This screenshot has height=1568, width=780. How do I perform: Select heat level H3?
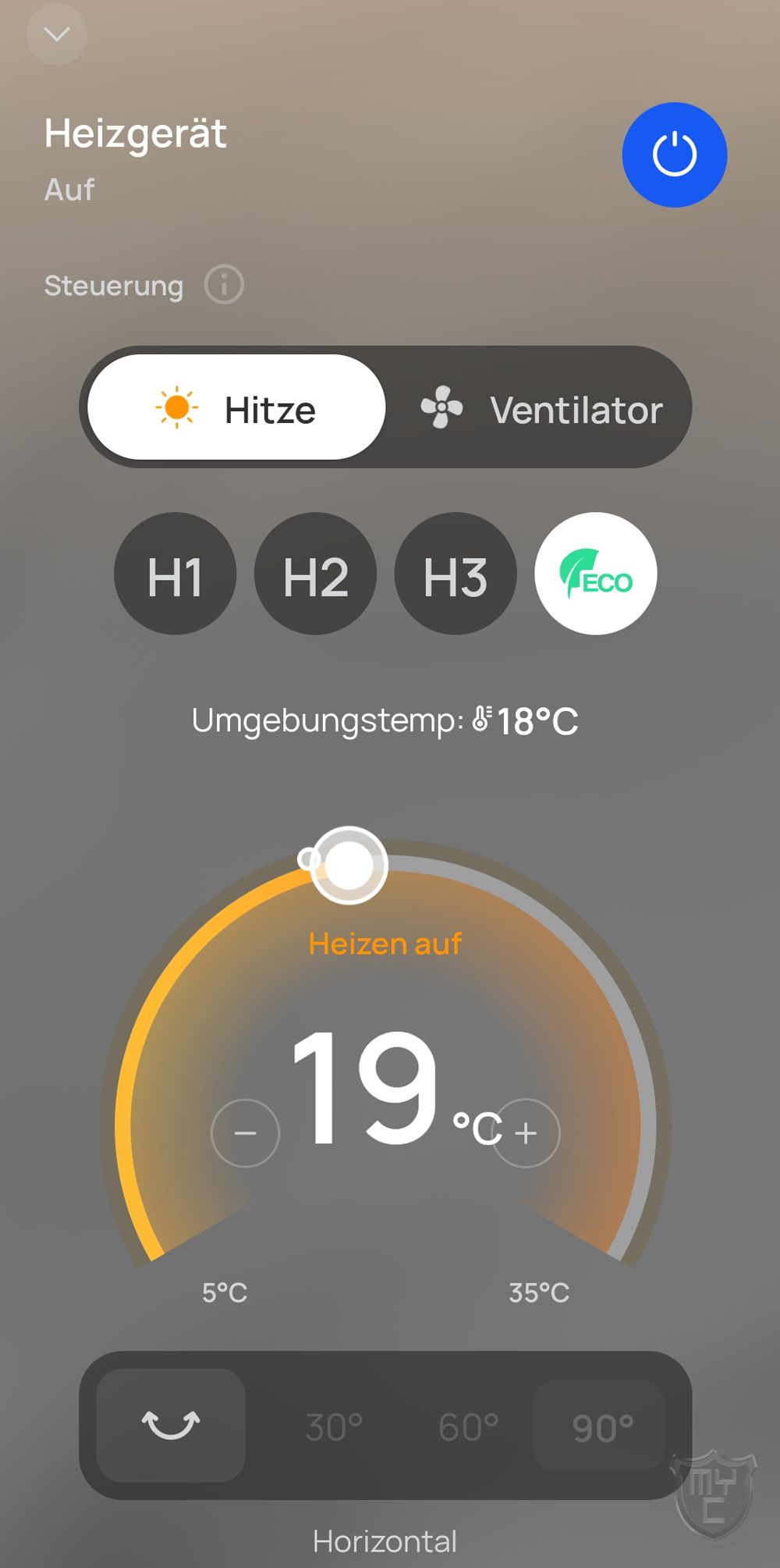(456, 574)
